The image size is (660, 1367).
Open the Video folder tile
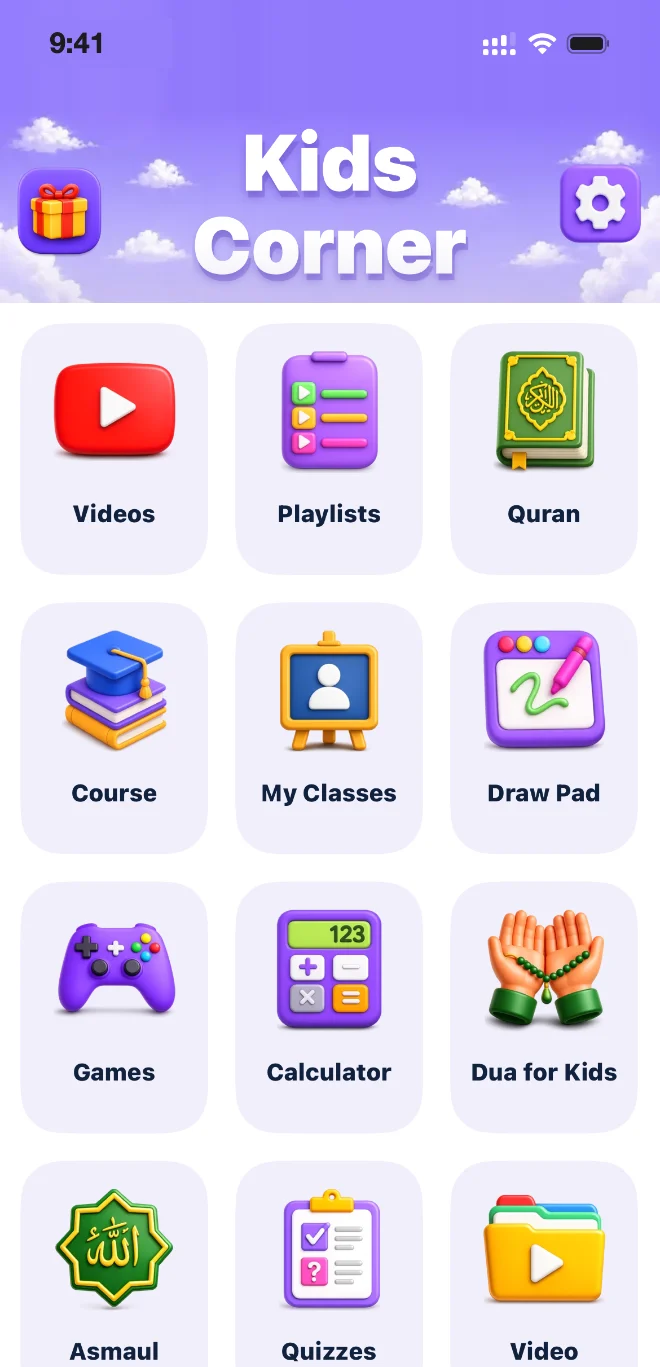544,1264
